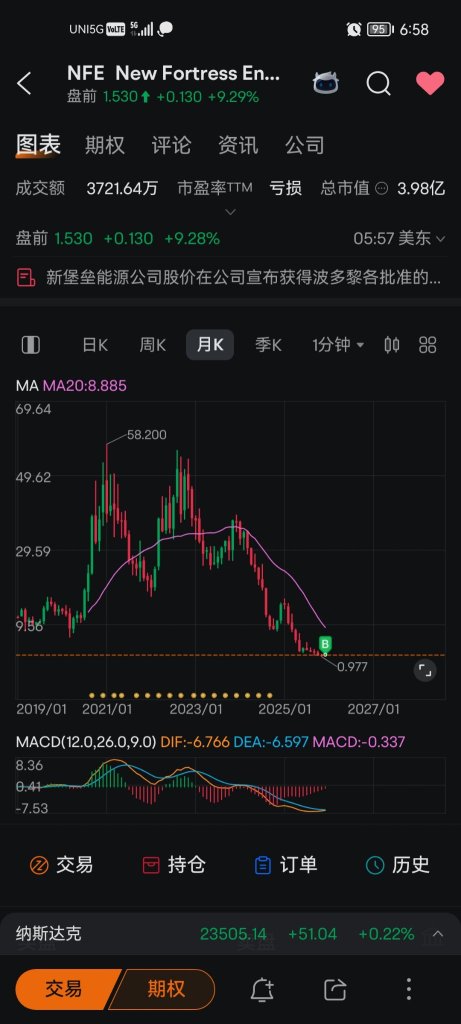The width and height of the screenshot is (461, 1024).
Task: Switch to the 评论 tab
Action: [171, 145]
